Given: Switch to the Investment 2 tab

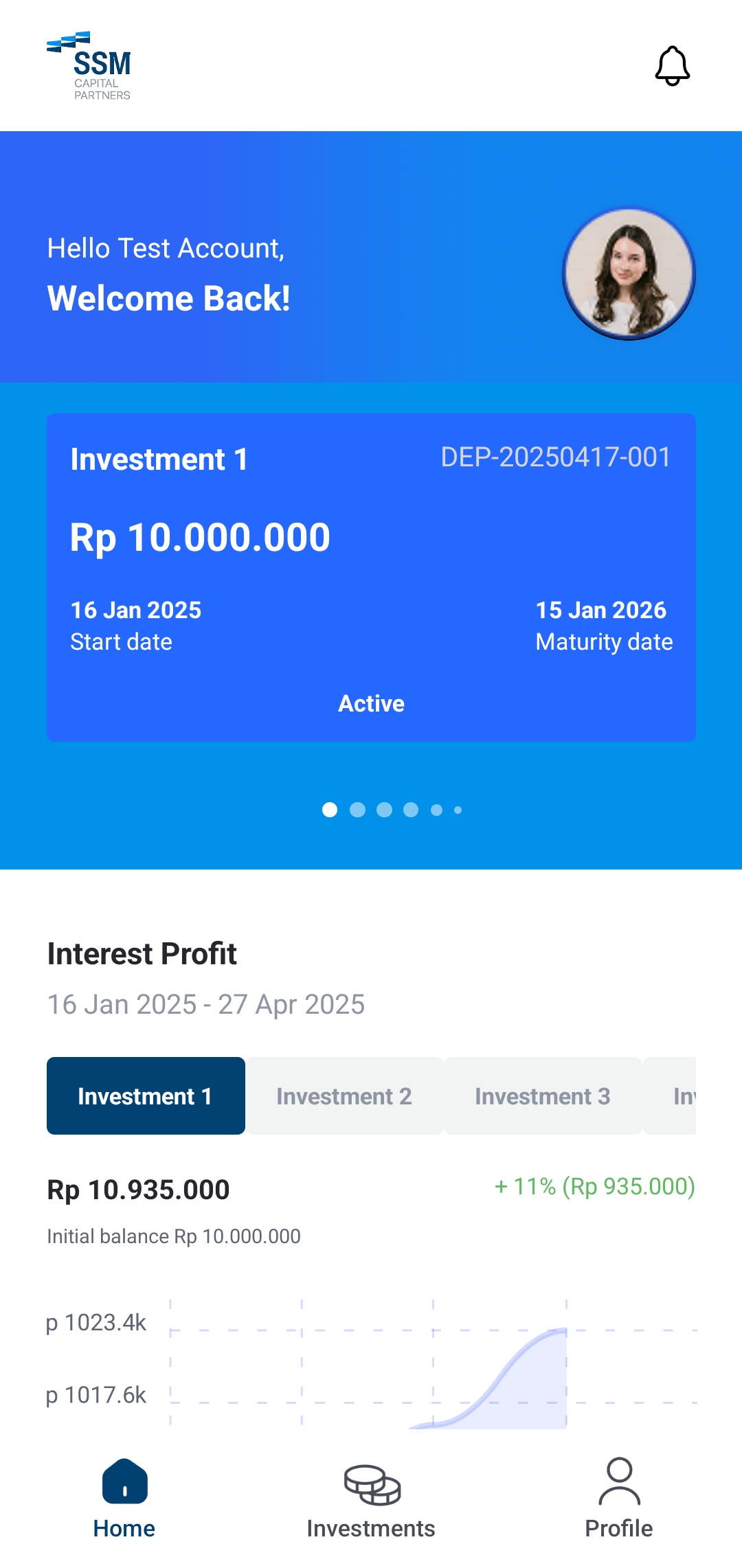Looking at the screenshot, I should click(343, 1095).
